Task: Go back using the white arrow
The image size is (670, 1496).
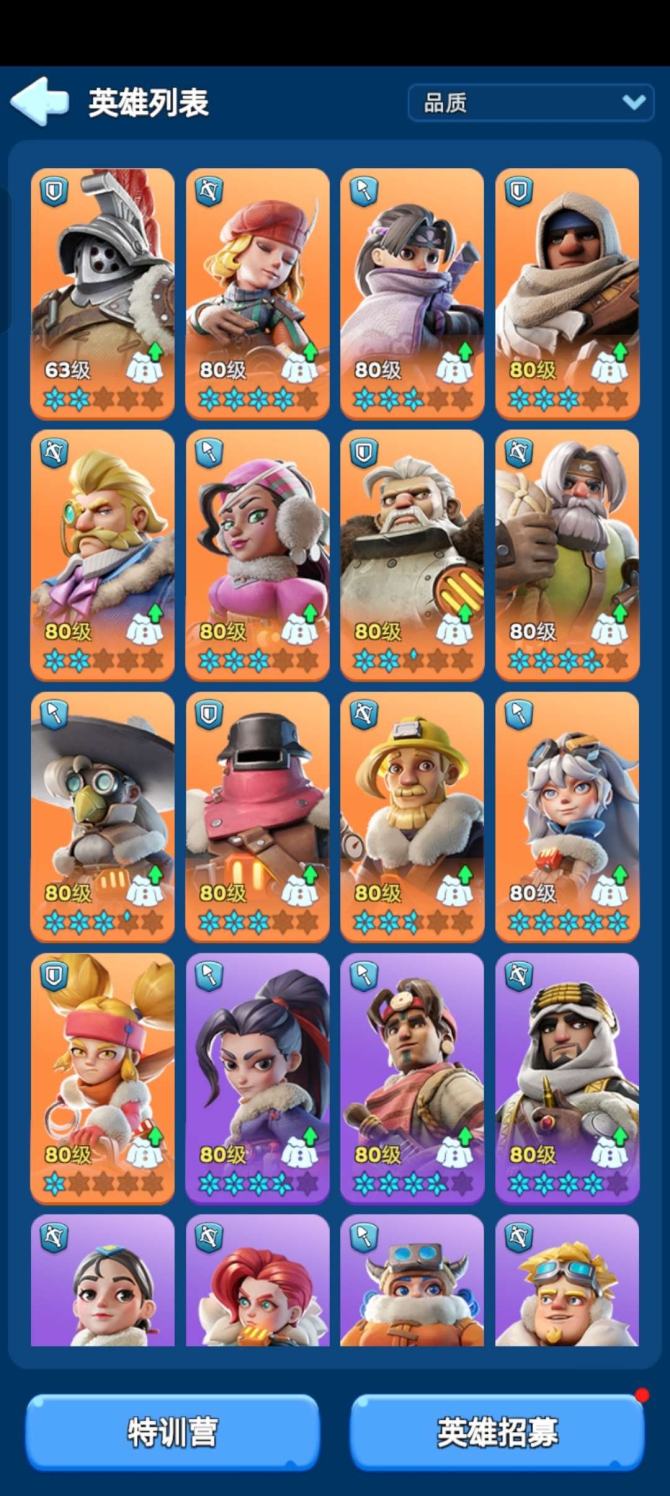Action: pos(40,101)
